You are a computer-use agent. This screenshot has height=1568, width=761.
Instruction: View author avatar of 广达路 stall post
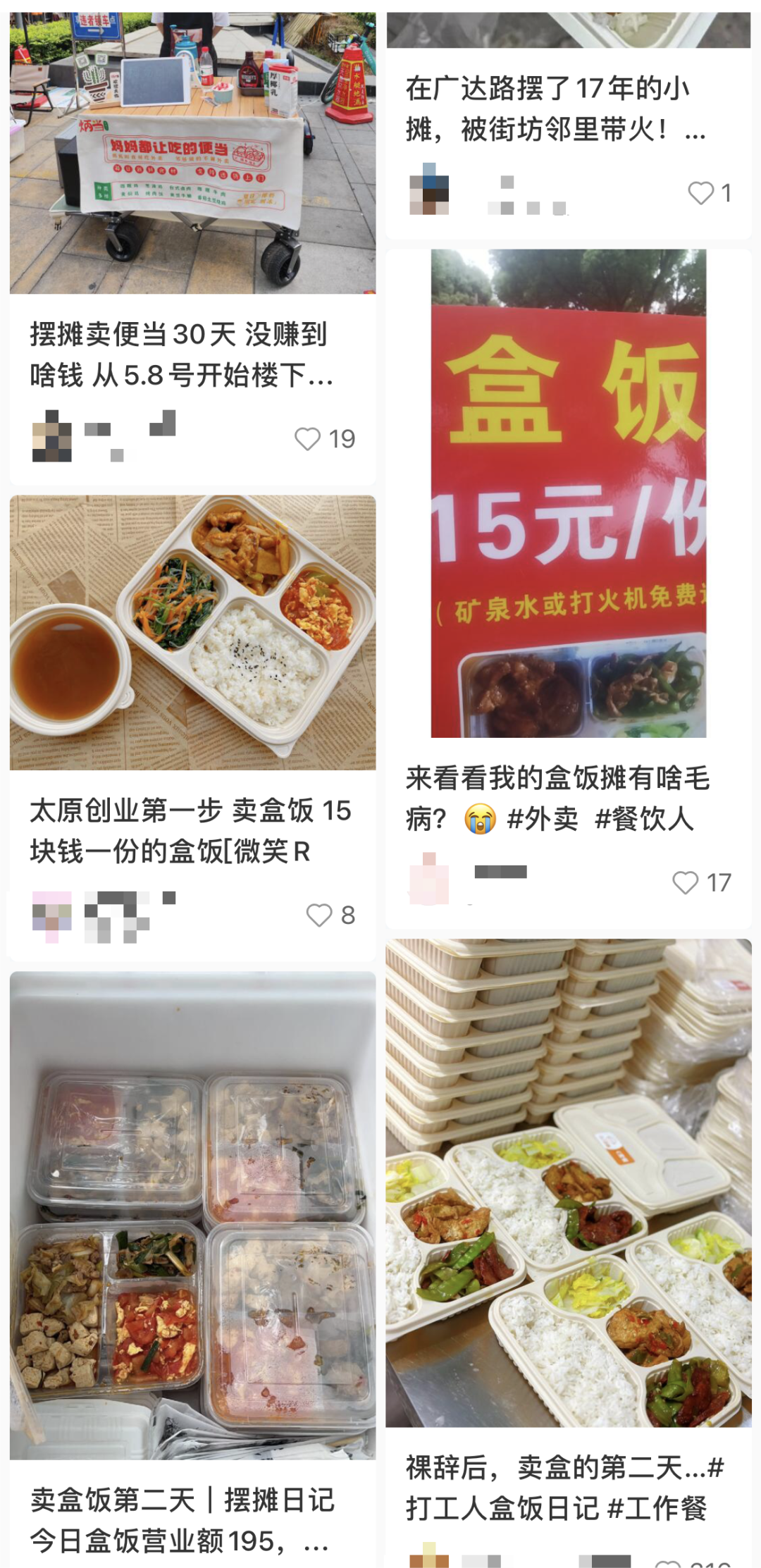[429, 190]
